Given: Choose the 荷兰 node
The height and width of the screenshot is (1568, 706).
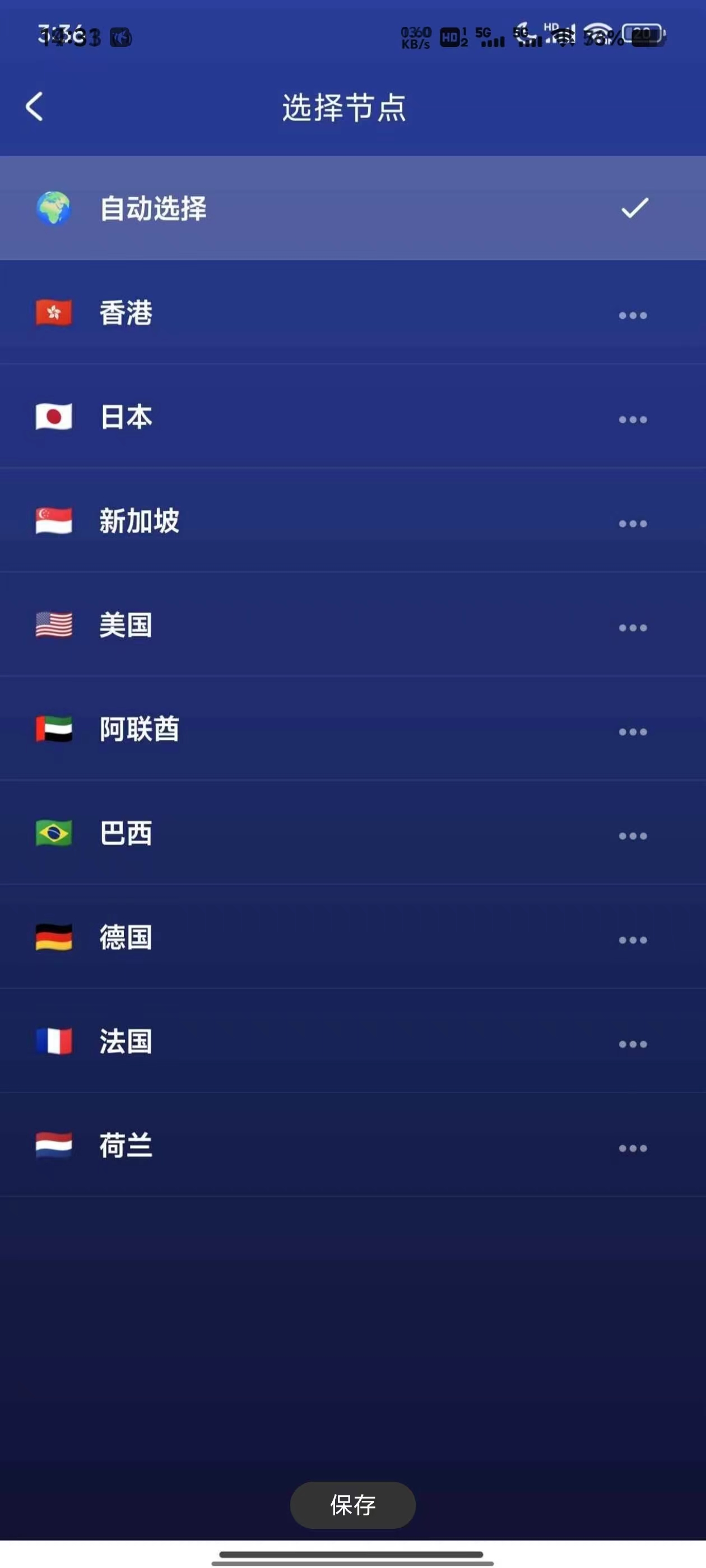Looking at the screenshot, I should pyautogui.click(x=352, y=1146).
